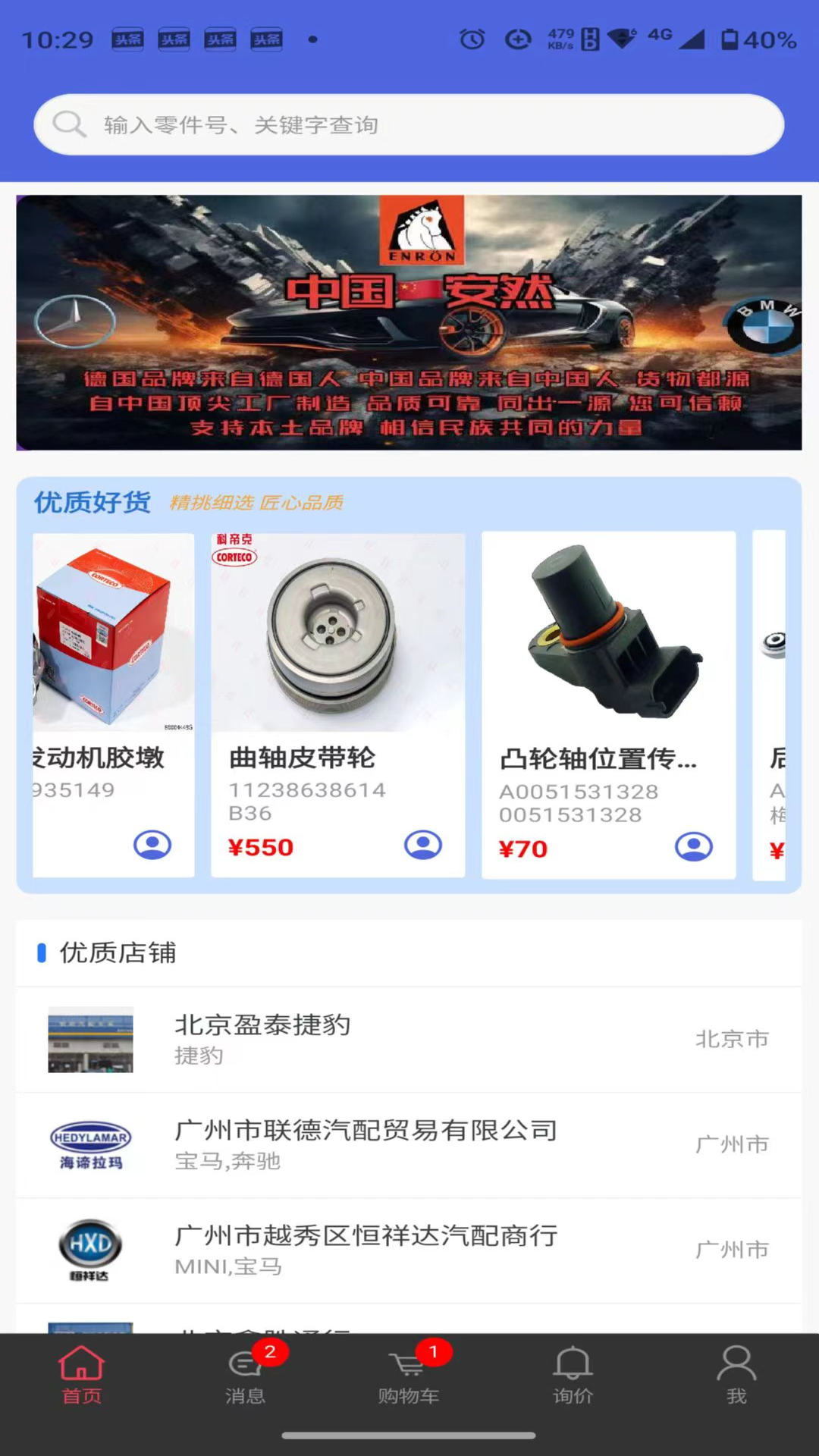Switch to the 询价 tab
Image resolution: width=819 pixels, height=1456 pixels.
pos(573,1375)
